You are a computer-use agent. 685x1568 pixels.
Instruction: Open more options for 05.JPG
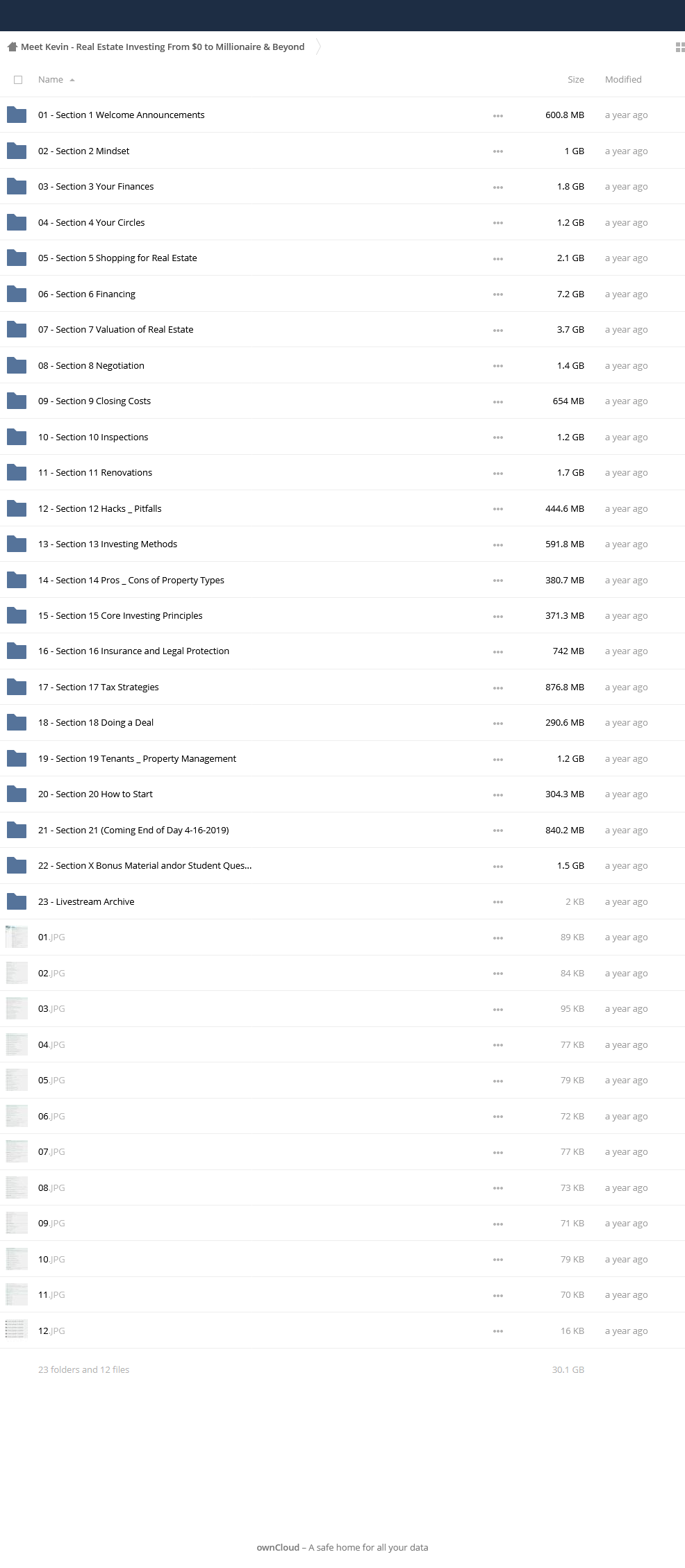[x=498, y=1081]
